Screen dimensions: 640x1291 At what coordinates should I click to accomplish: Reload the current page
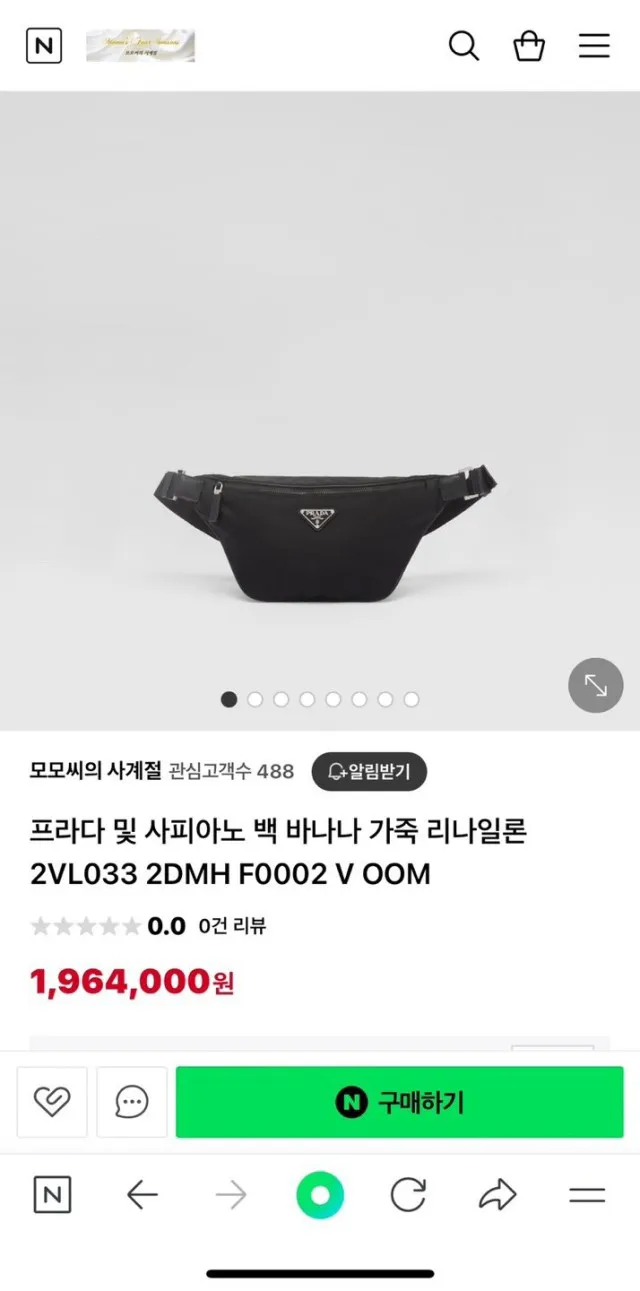pyautogui.click(x=408, y=1195)
